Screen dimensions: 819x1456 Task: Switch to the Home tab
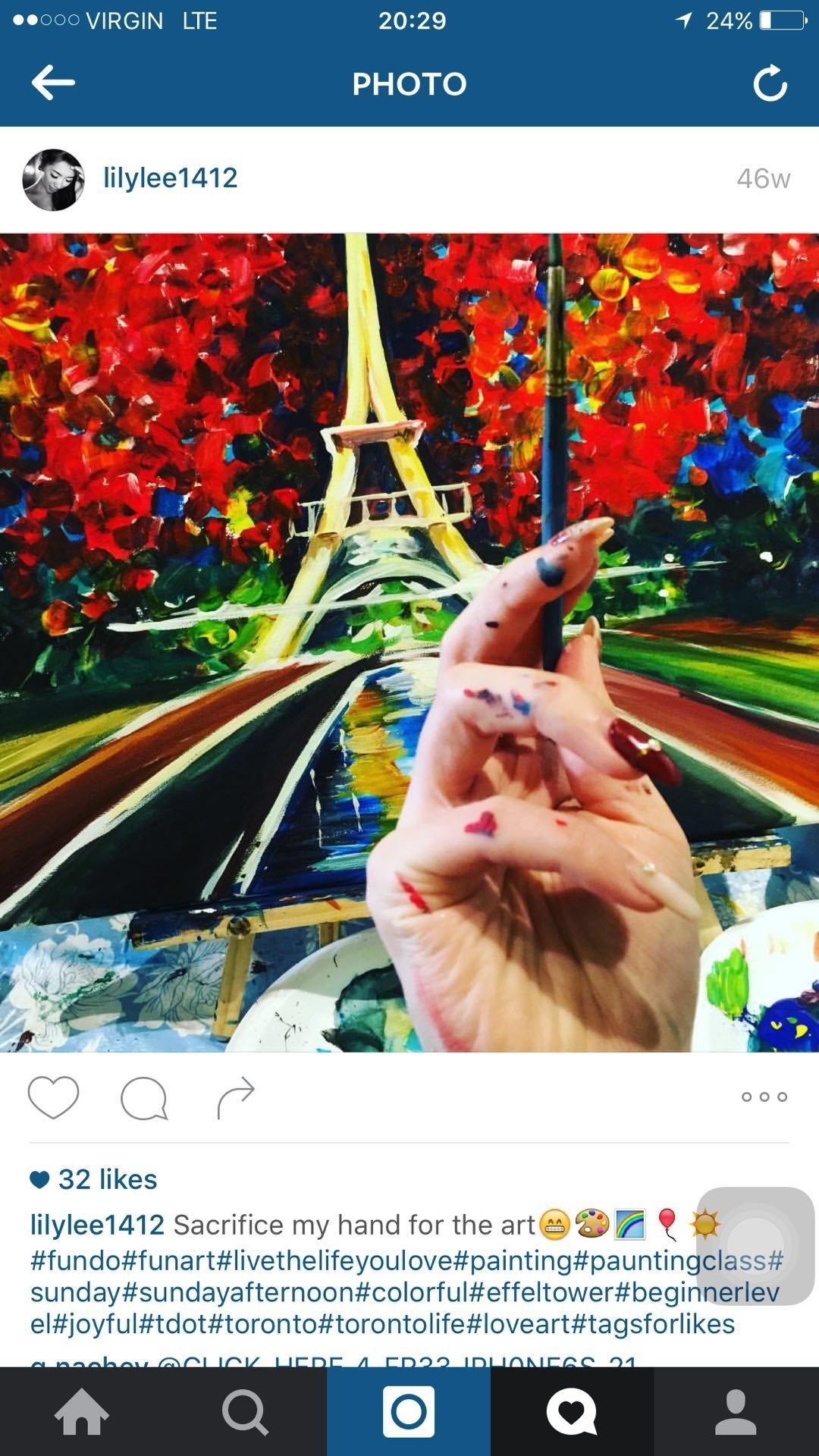pyautogui.click(x=82, y=1412)
